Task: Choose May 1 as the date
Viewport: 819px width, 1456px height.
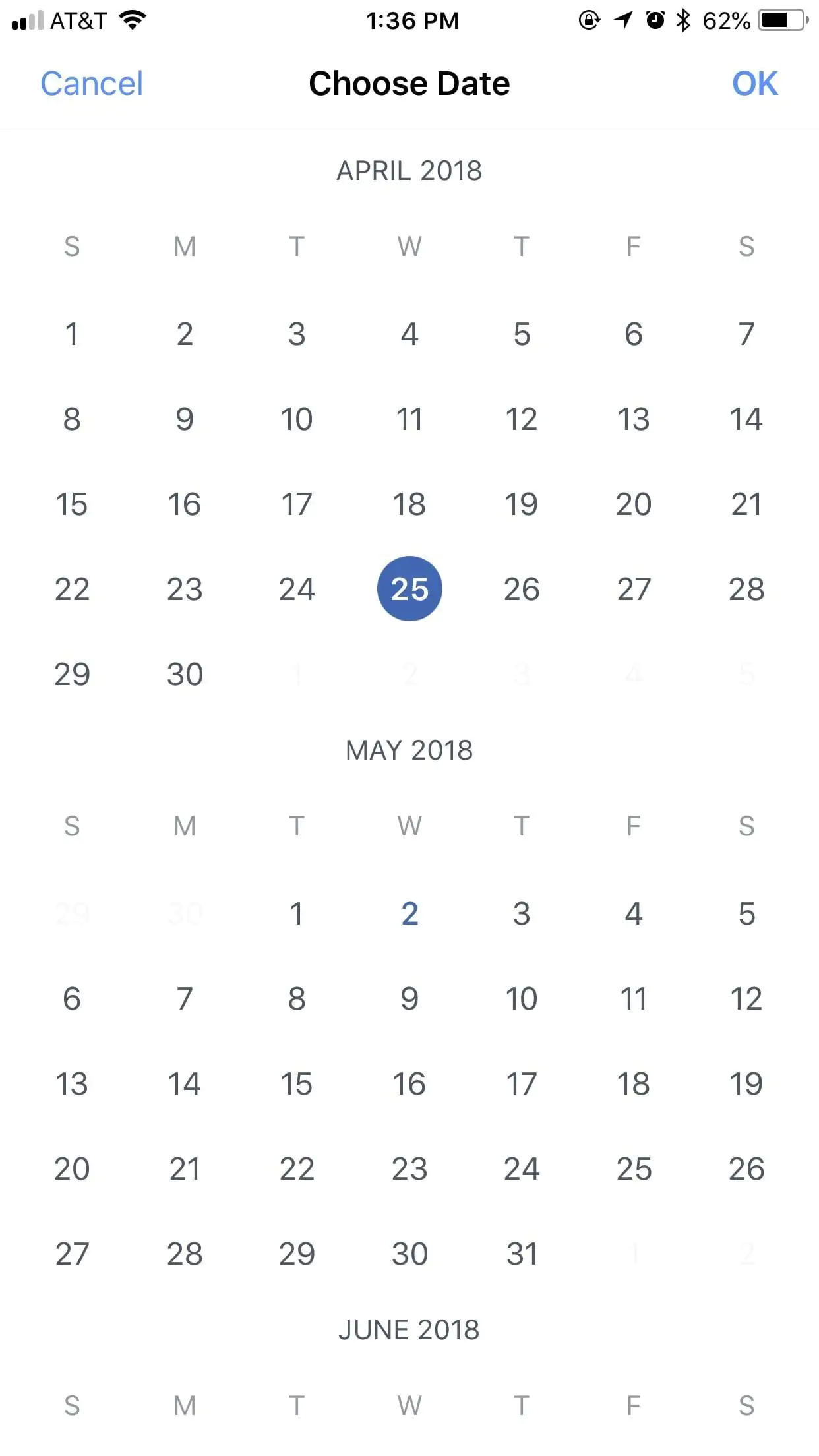Action: click(297, 914)
